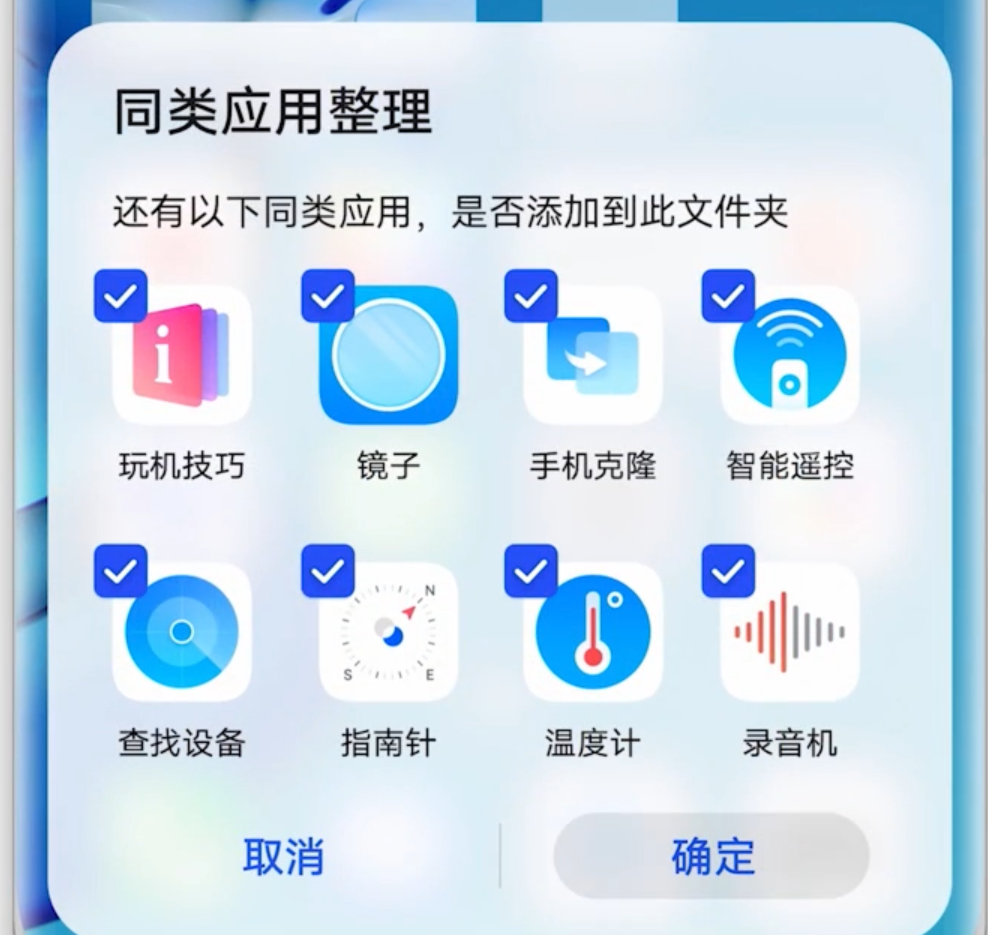Viewport: 988px width, 935px height.
Task: Uncheck the 温度计 thermometer app
Action: tap(531, 571)
